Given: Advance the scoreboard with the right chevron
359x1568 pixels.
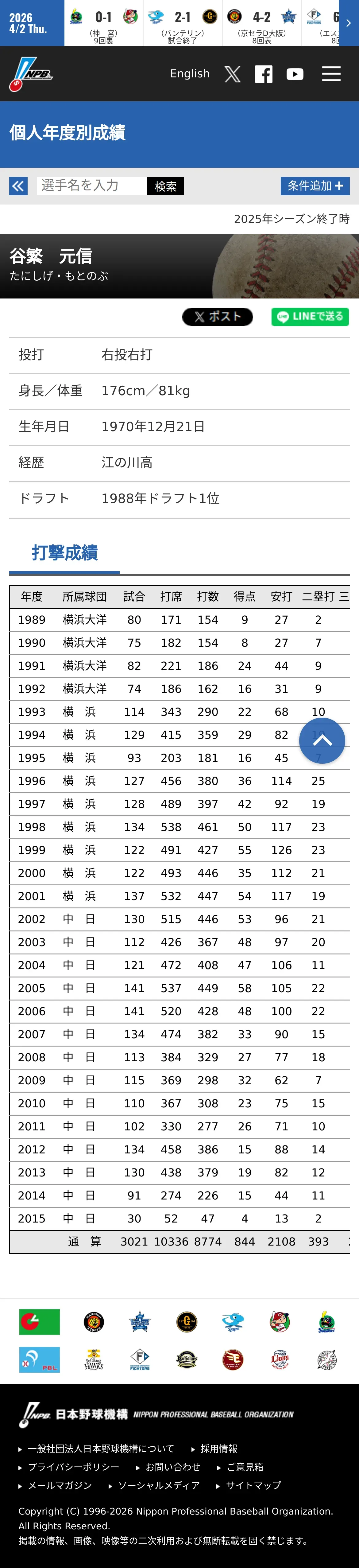Looking at the screenshot, I should (349, 23).
